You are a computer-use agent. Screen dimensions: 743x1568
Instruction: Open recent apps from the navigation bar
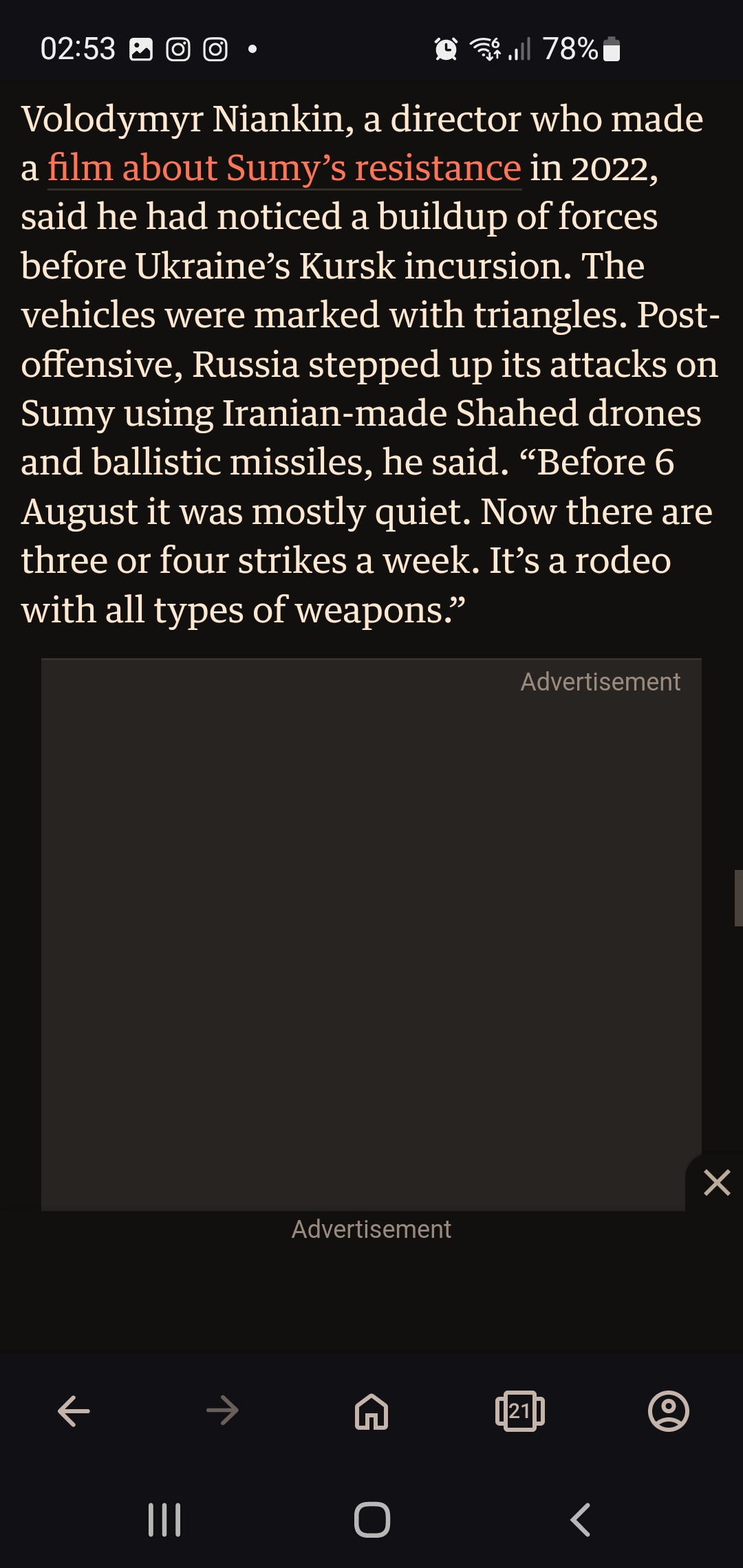[164, 1520]
